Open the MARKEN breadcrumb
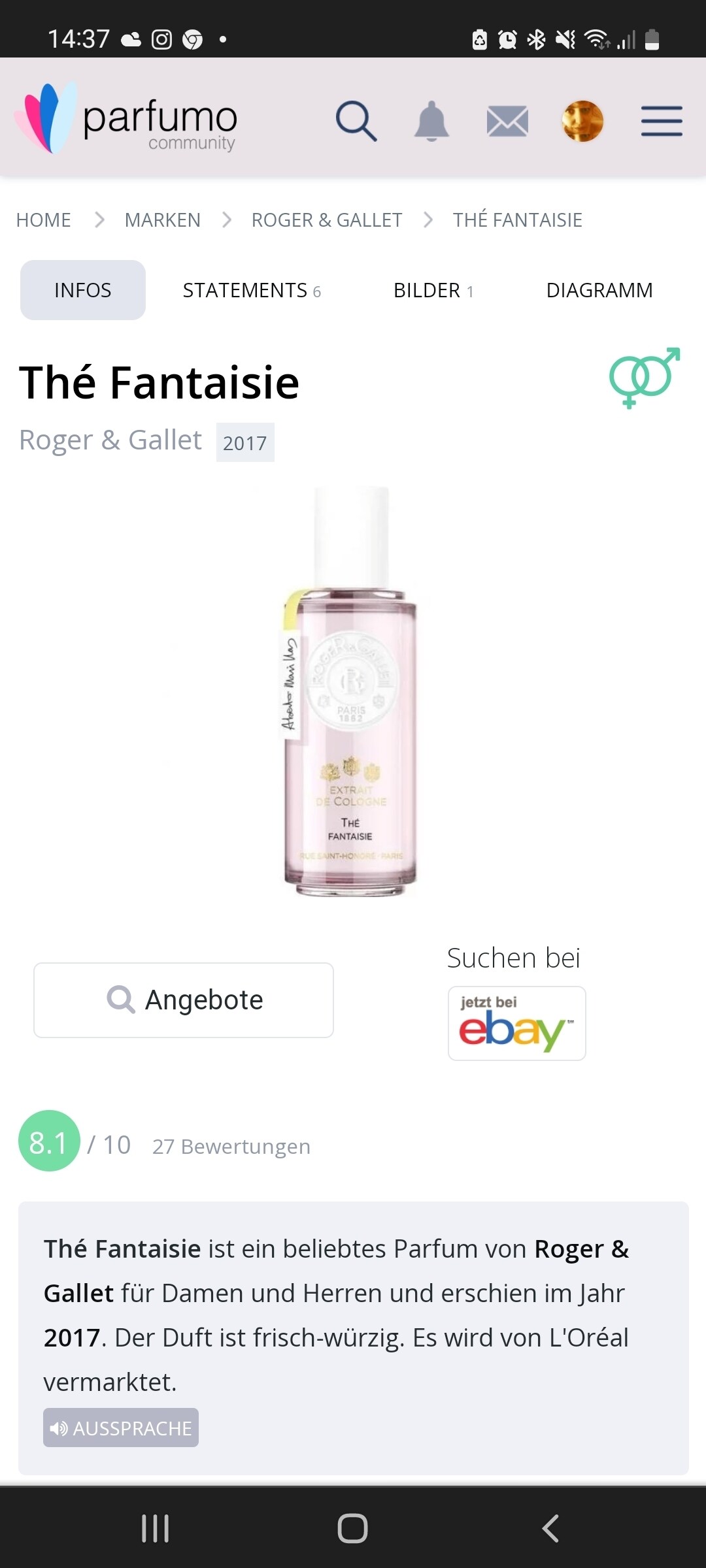The image size is (706, 1568). (x=162, y=220)
